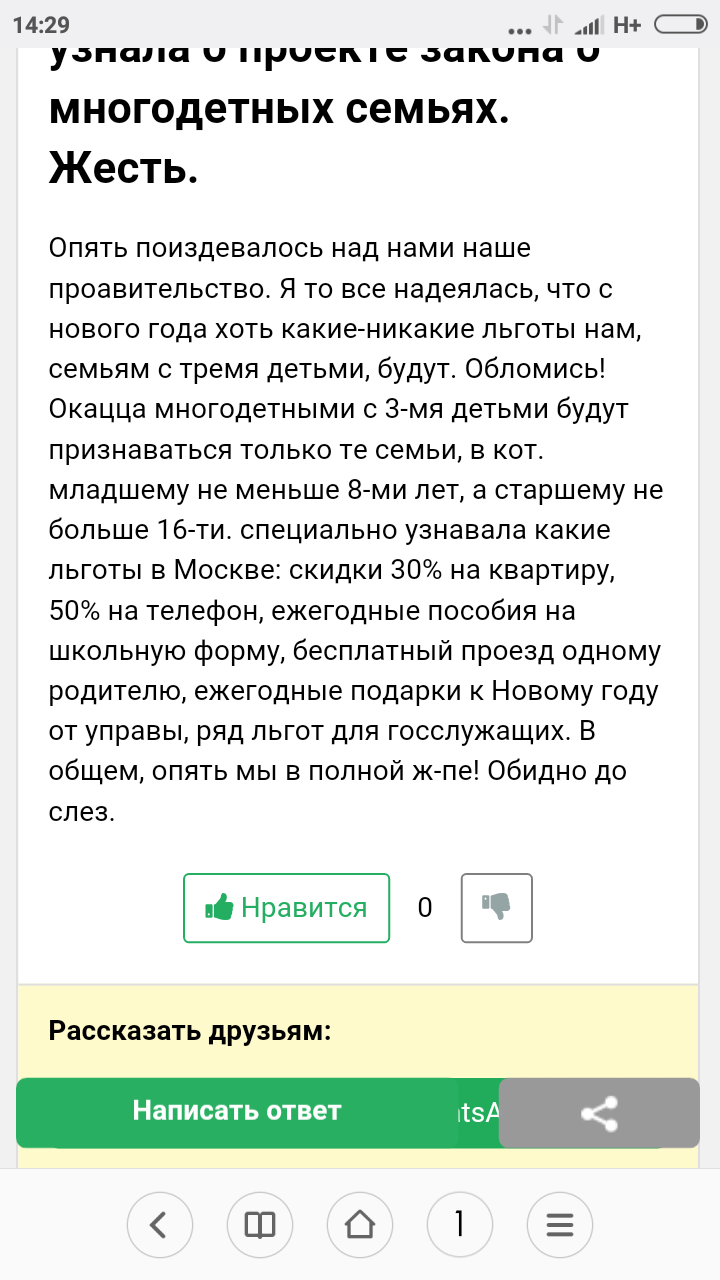Image resolution: width=720 pixels, height=1280 pixels.
Task: Go to the browser home page
Action: (360, 1224)
